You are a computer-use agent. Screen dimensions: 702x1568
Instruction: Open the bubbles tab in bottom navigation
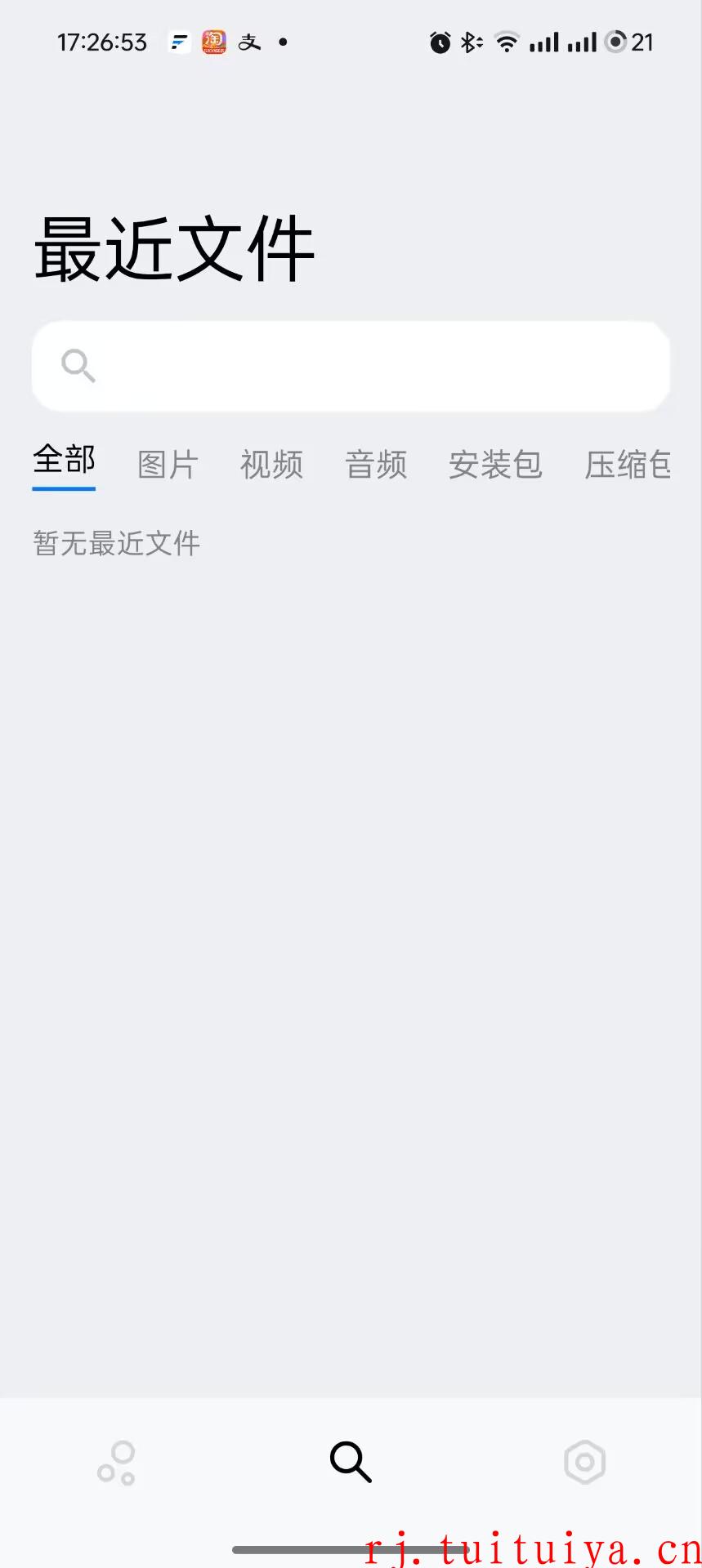pos(117,1463)
